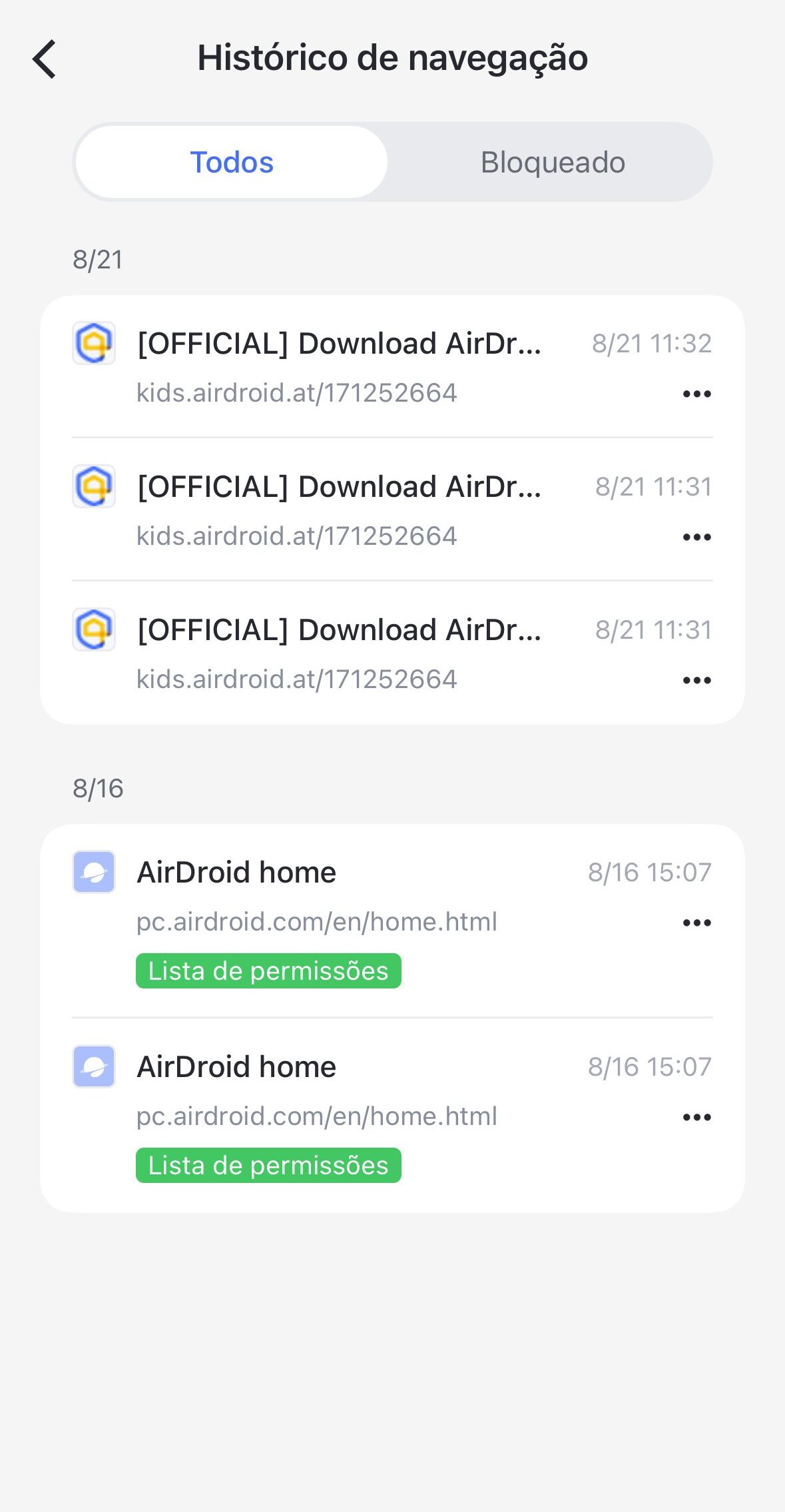Open pc.airdroid.com/en/home.html from first home entry
Screen dimensions: 785x1512
317,921
